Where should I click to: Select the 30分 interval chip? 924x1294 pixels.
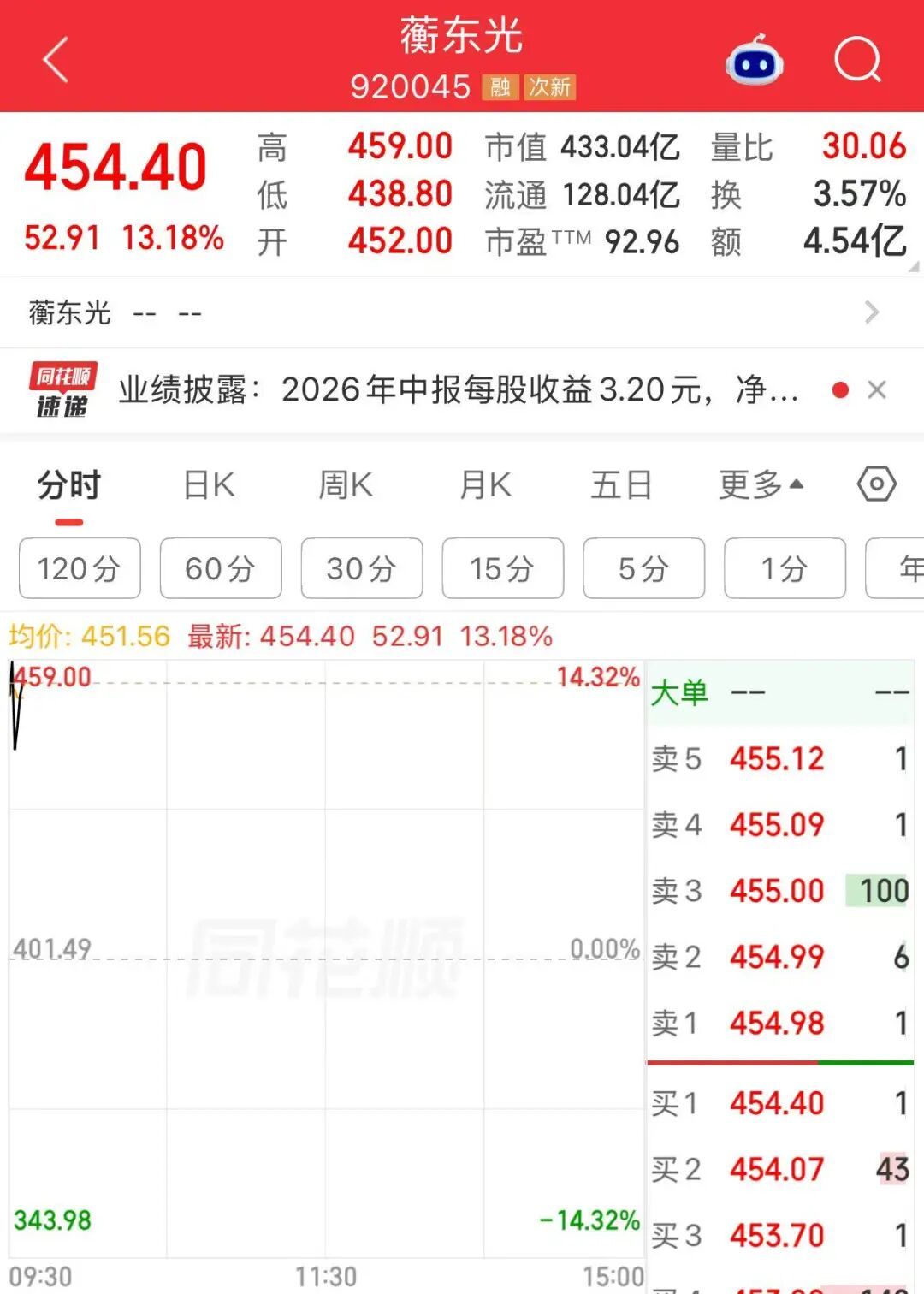(362, 568)
